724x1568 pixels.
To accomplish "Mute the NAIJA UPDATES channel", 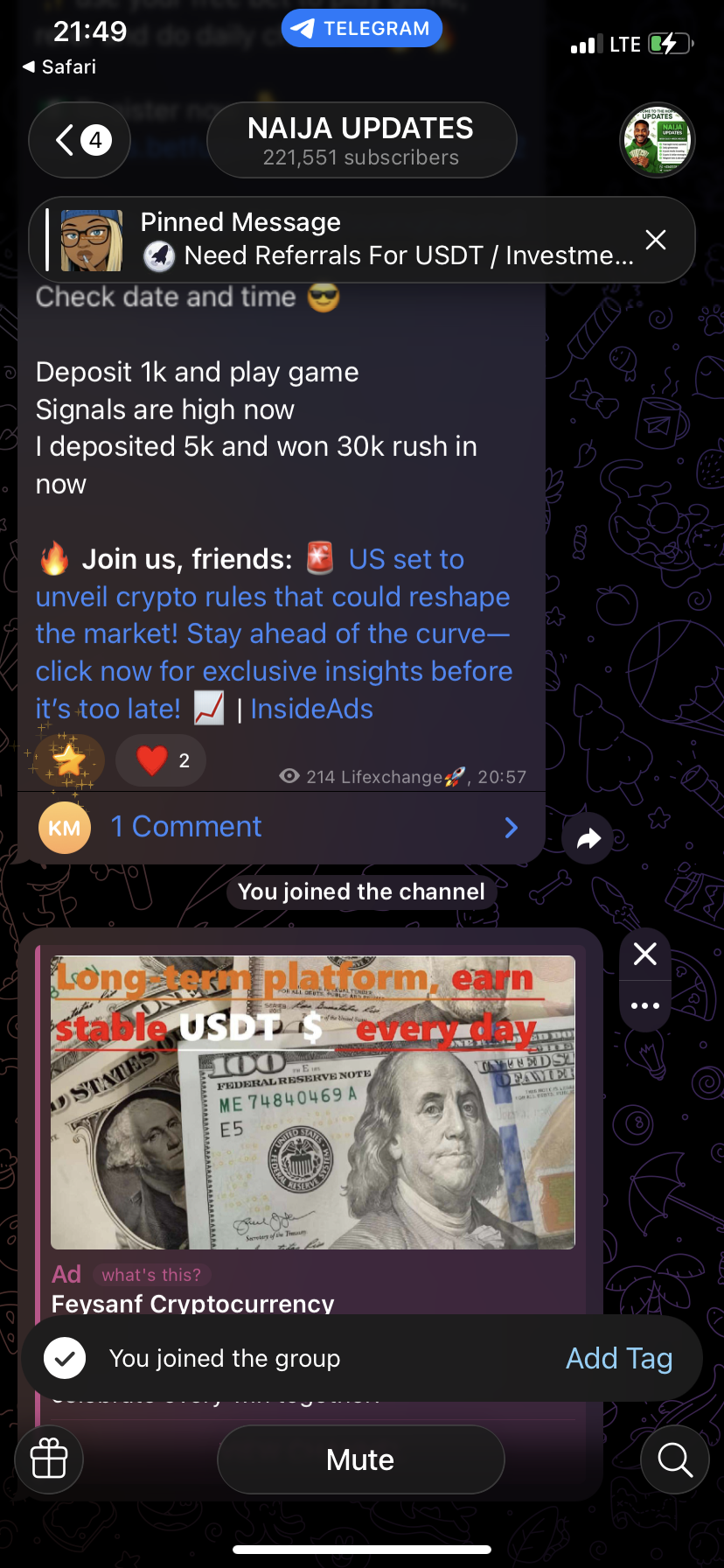I will 360,1459.
